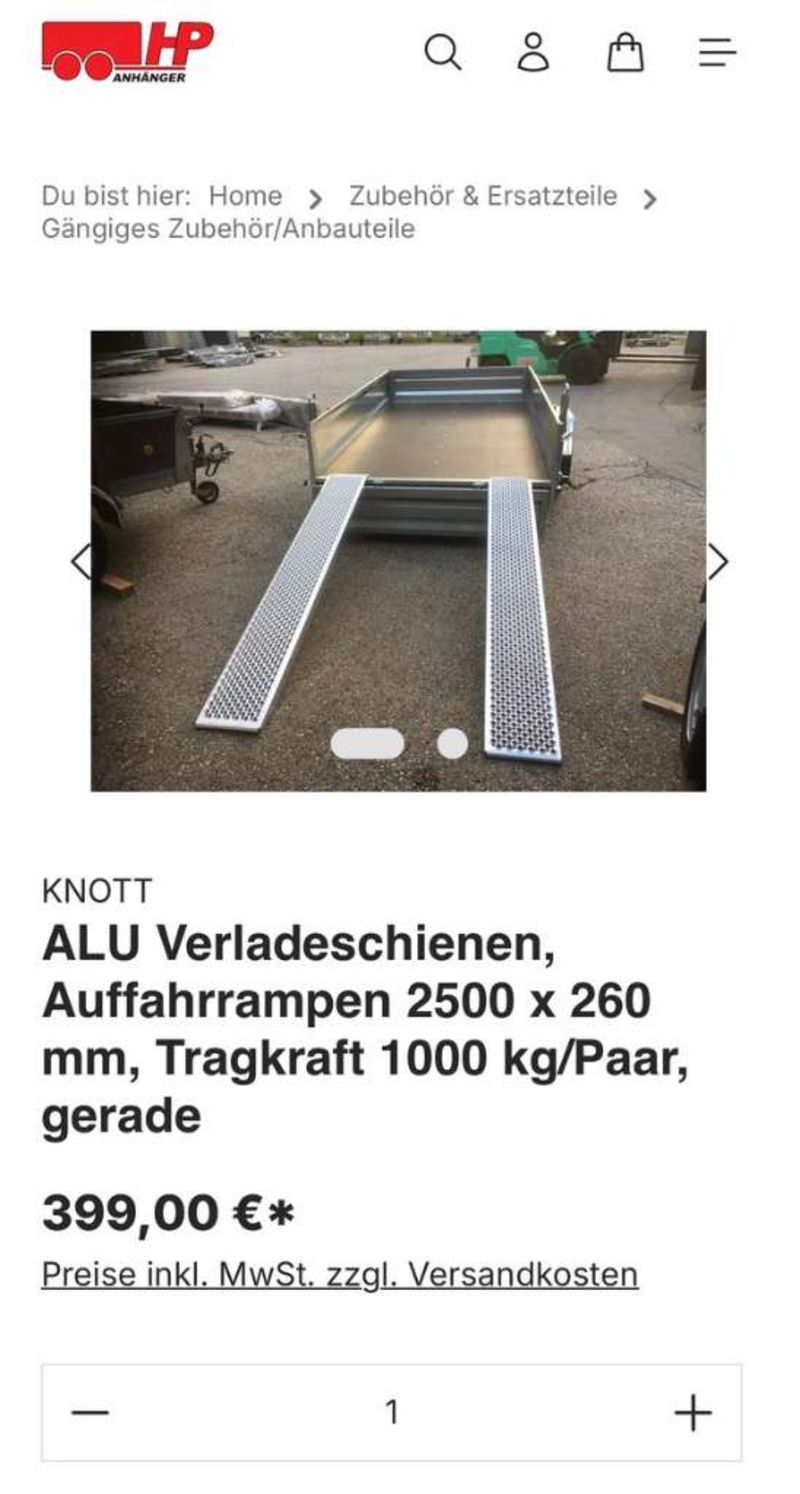Screen dimensions: 800x1494
Task: Open the user account icon
Action: (x=533, y=52)
